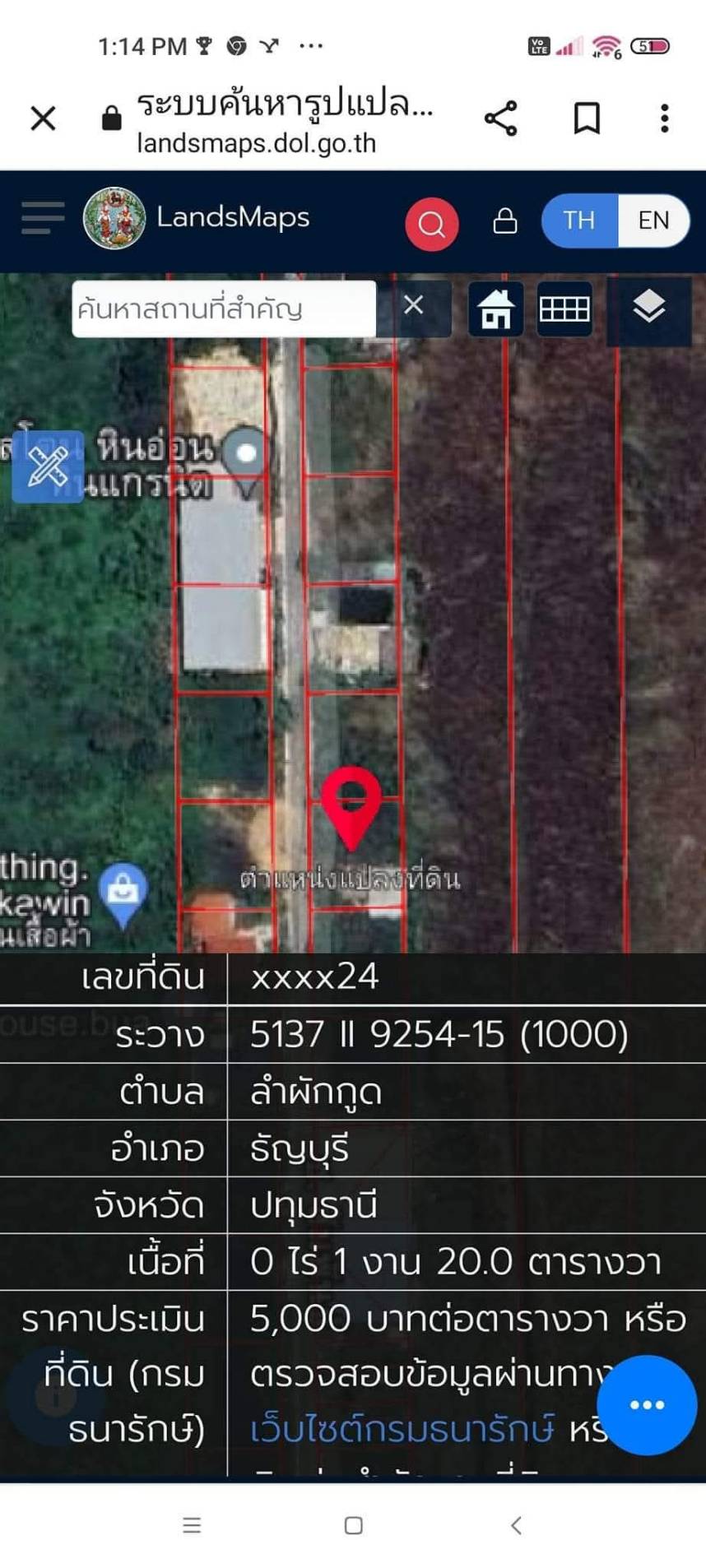Bookmark this page in the browser
This screenshot has height=1568, width=706.
point(586,118)
